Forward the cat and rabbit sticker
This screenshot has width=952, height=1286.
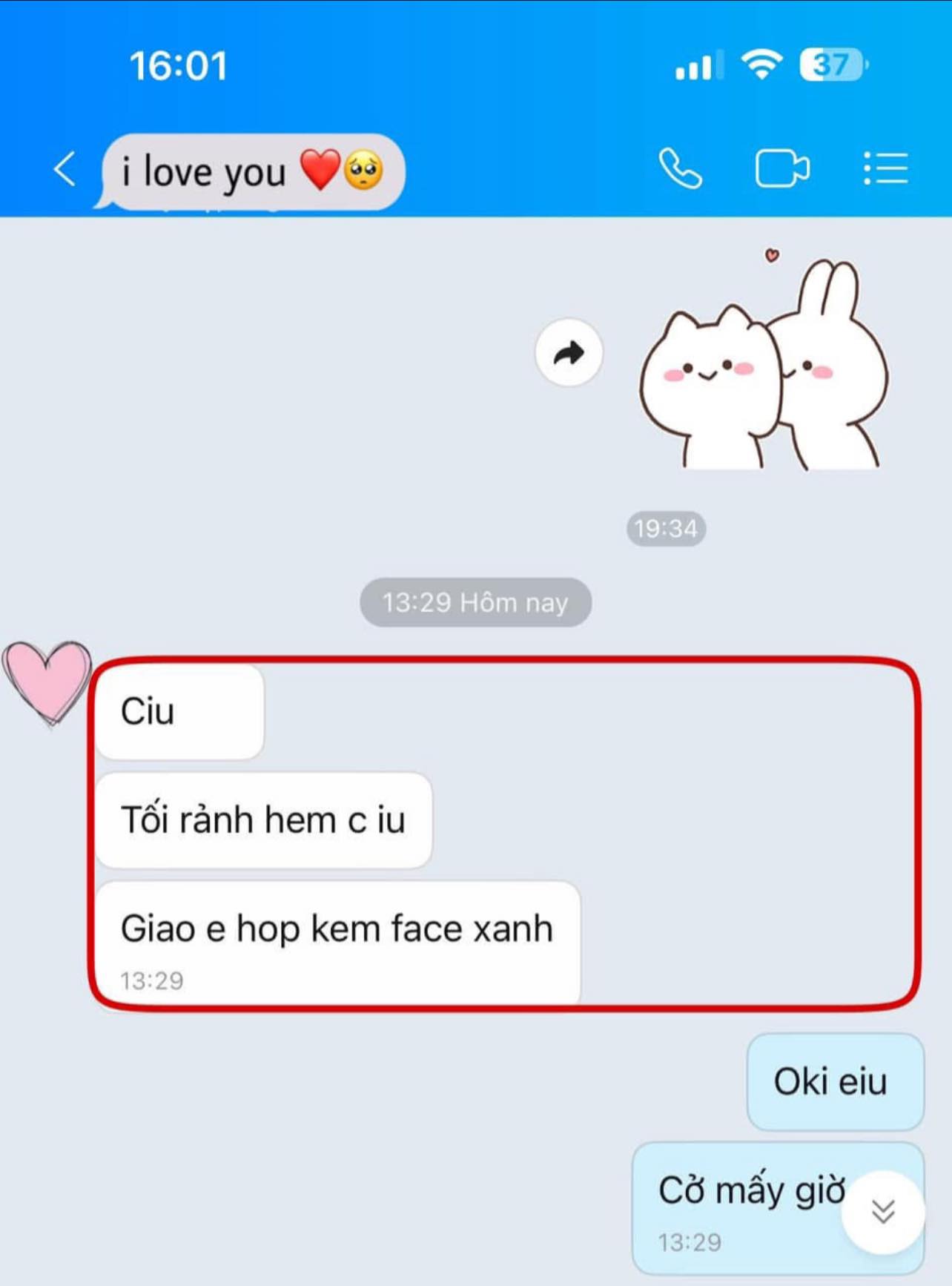coord(569,353)
